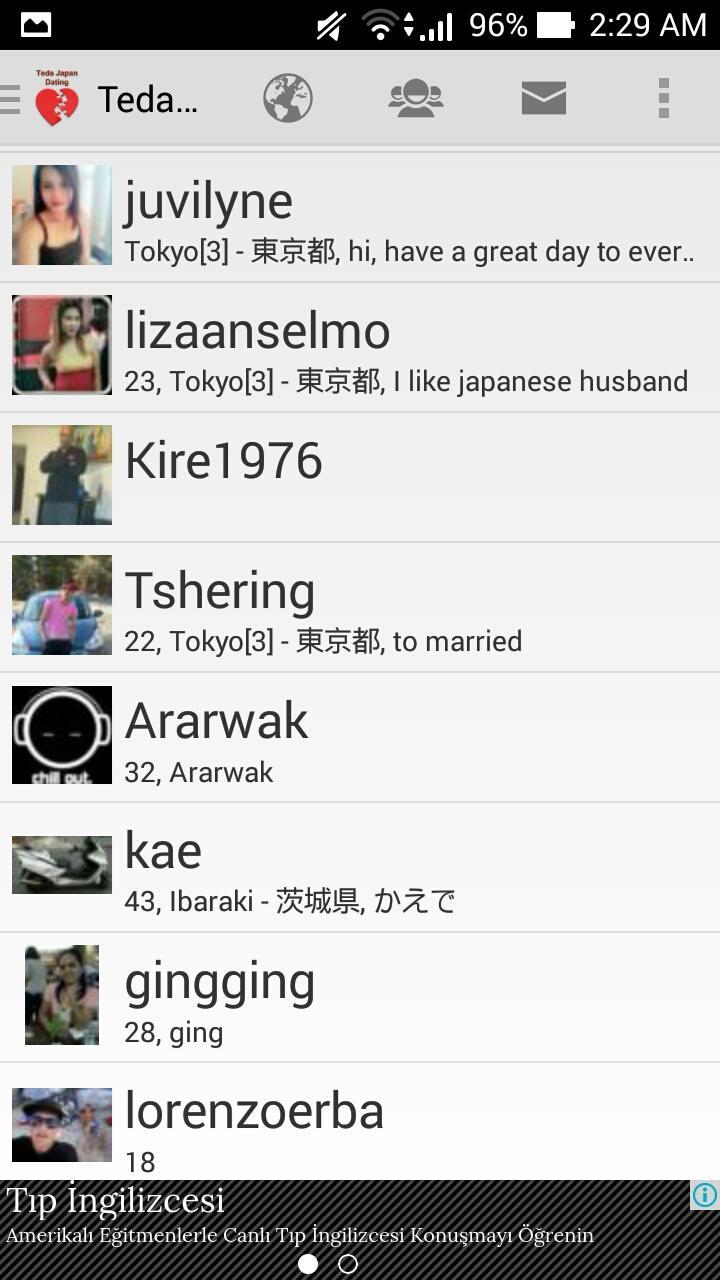The width and height of the screenshot is (720, 1280).
Task: Tap gingging's profile photo thumbnail
Action: coord(61,994)
